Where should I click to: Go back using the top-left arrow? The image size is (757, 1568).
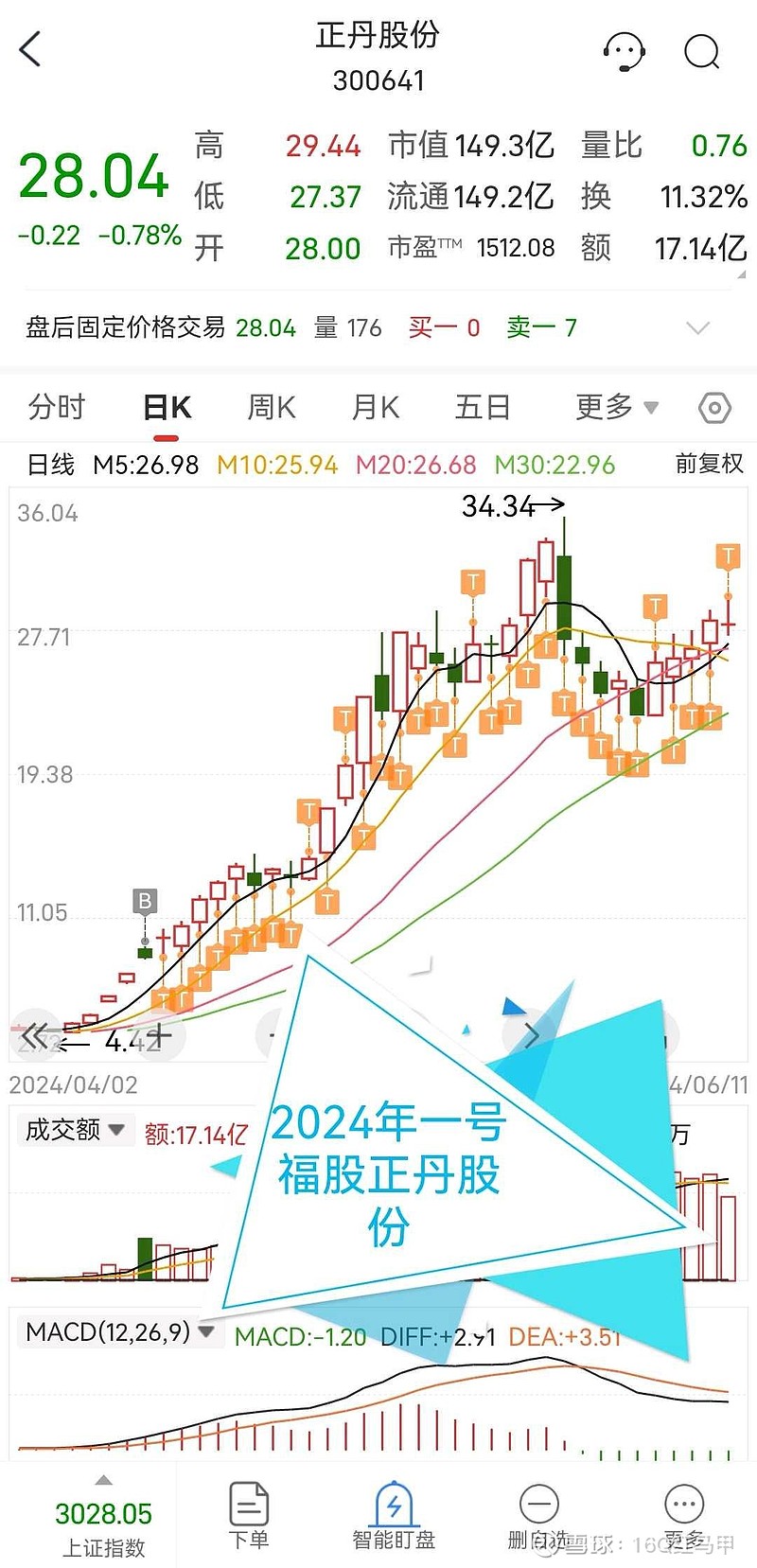(x=30, y=49)
